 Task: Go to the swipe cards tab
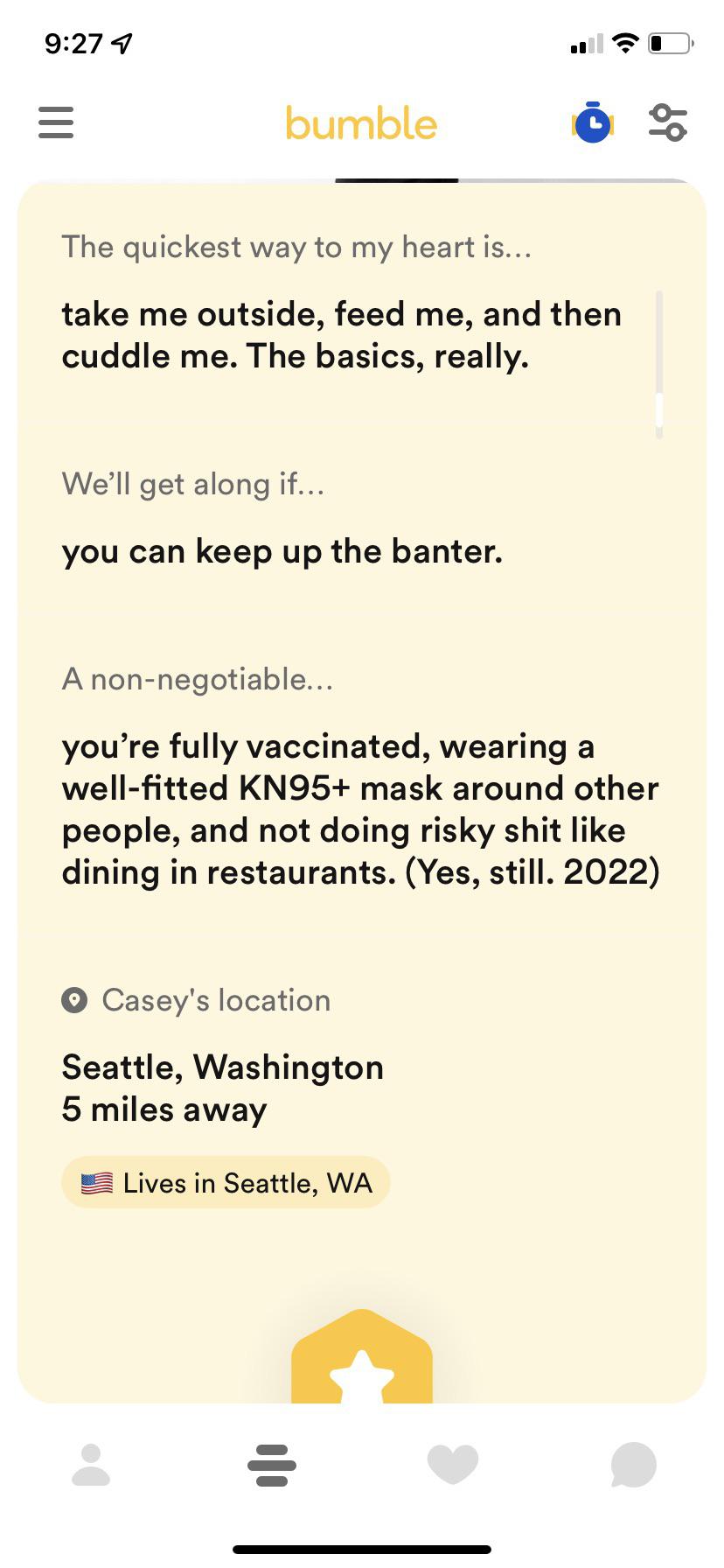(272, 1465)
